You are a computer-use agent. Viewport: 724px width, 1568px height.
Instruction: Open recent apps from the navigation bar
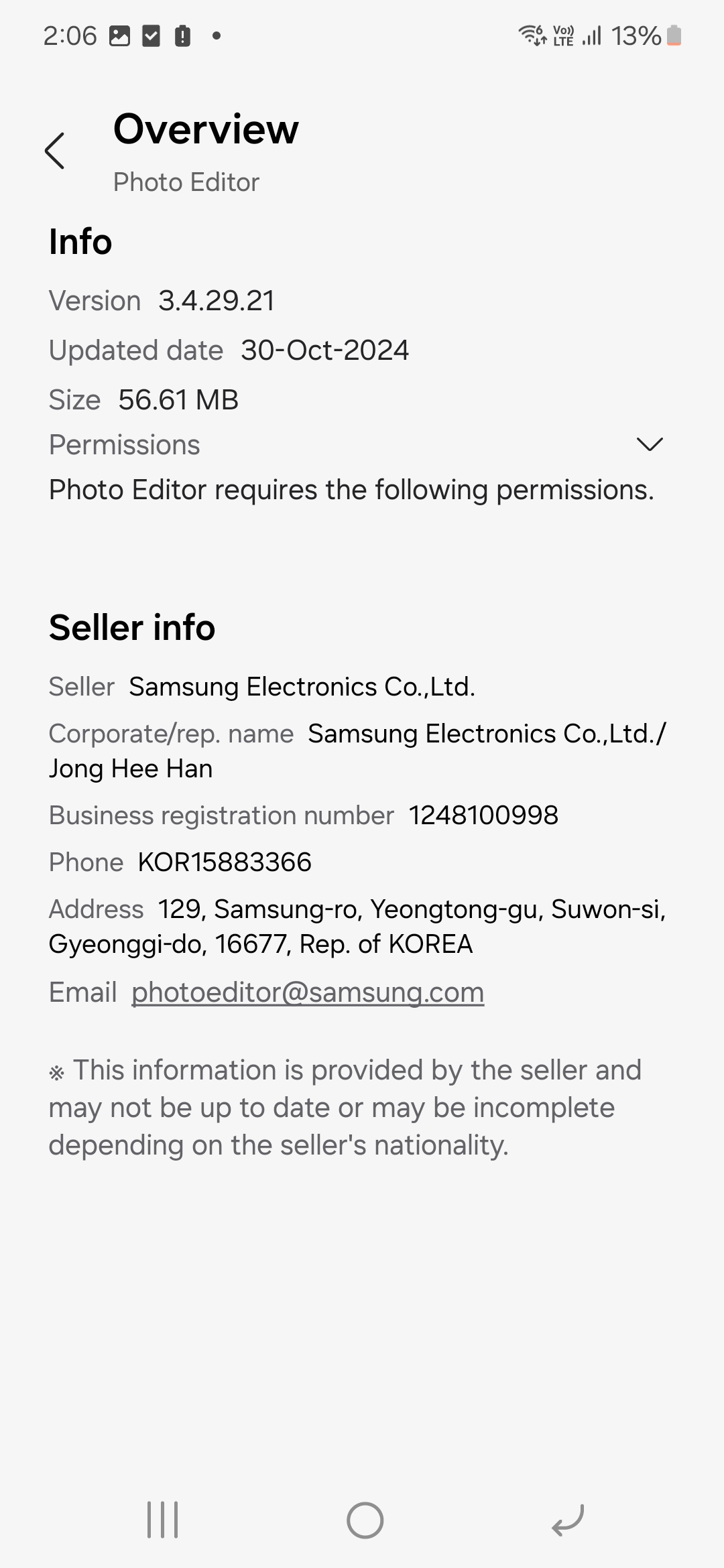163,1520
